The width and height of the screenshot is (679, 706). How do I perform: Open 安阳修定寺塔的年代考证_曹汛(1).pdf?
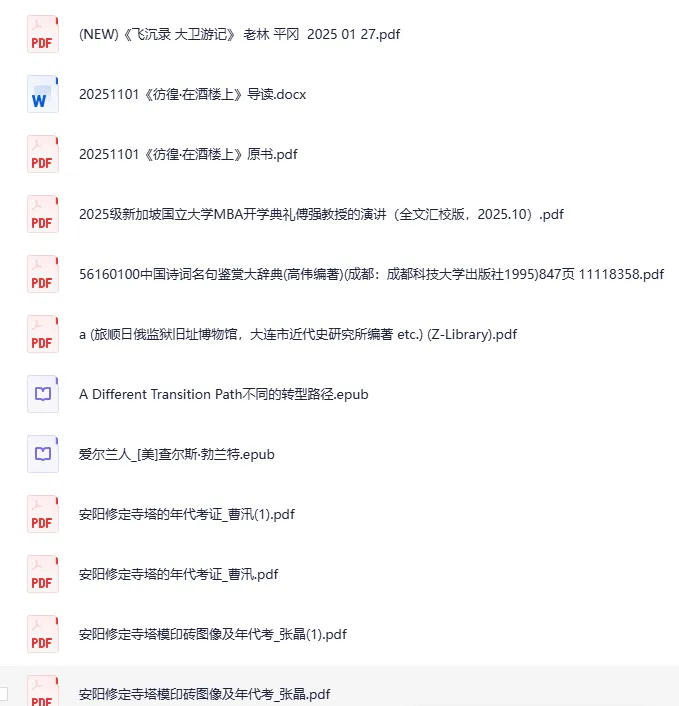click(x=186, y=514)
